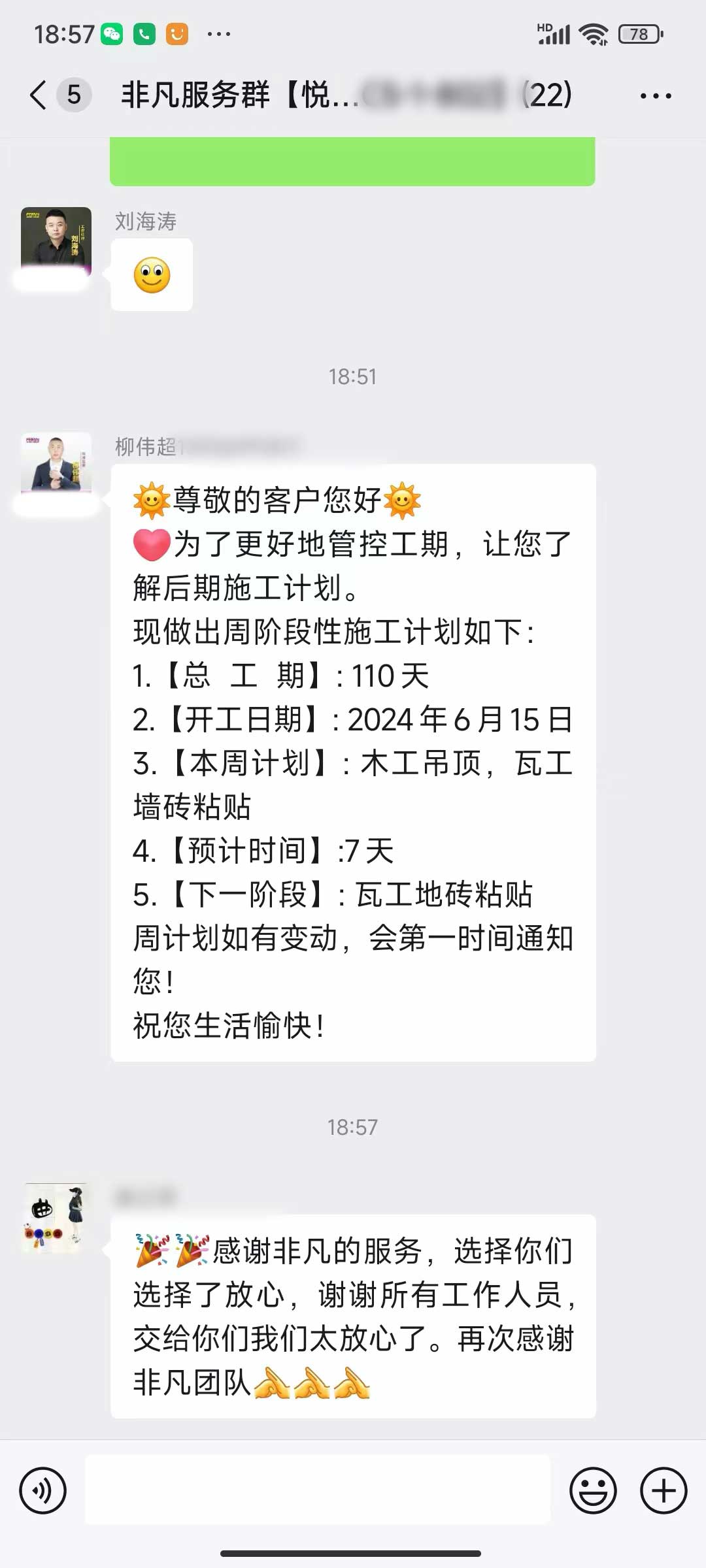The height and width of the screenshot is (1568, 706).
Task: Switch to voice message input
Action: point(43,1491)
